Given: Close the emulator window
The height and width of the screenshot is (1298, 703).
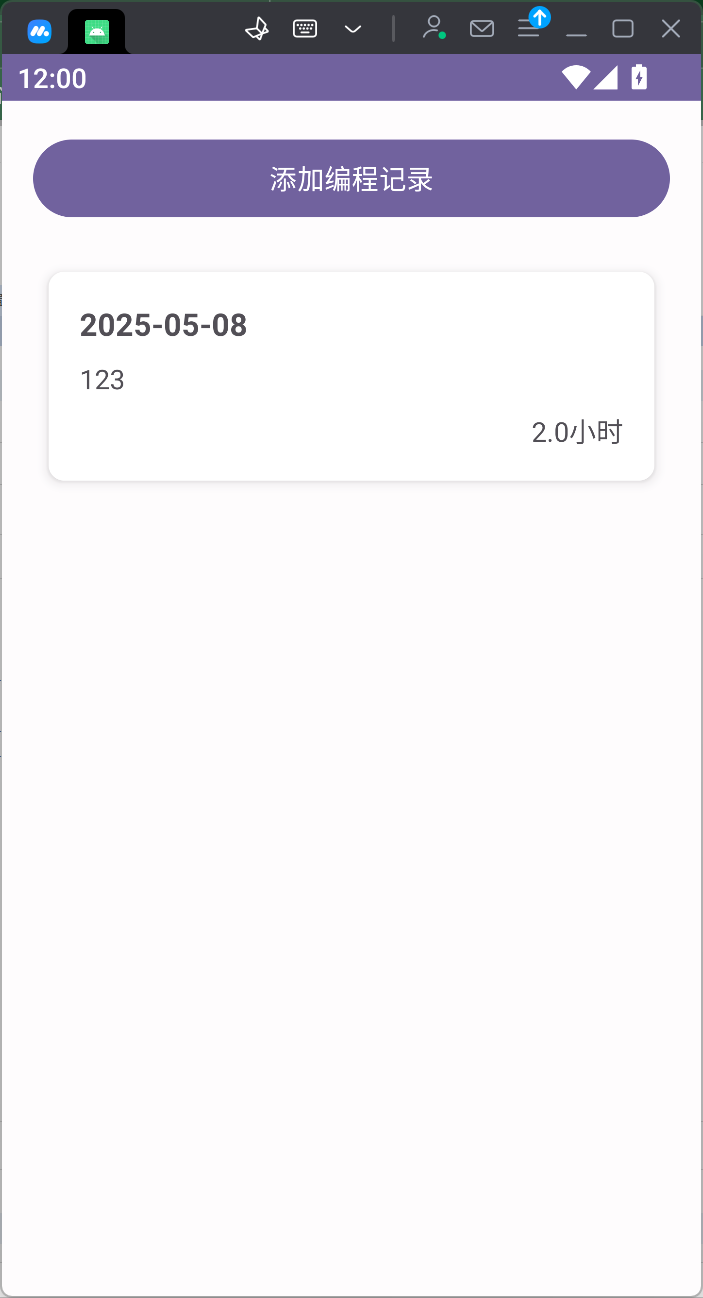Looking at the screenshot, I should tap(671, 29).
